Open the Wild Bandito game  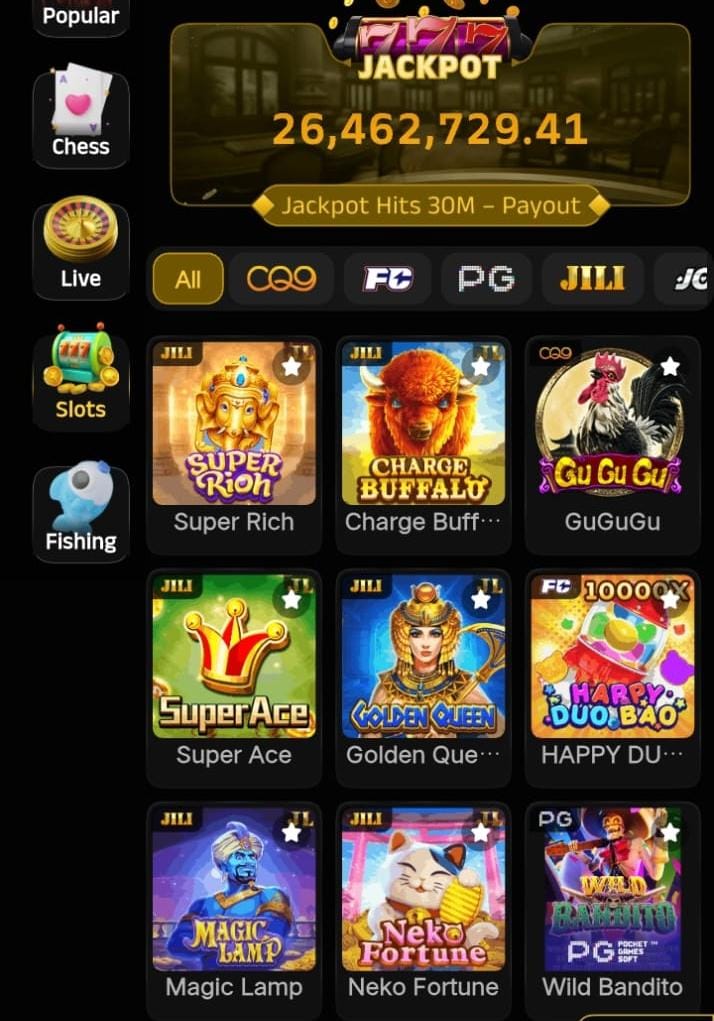point(611,890)
